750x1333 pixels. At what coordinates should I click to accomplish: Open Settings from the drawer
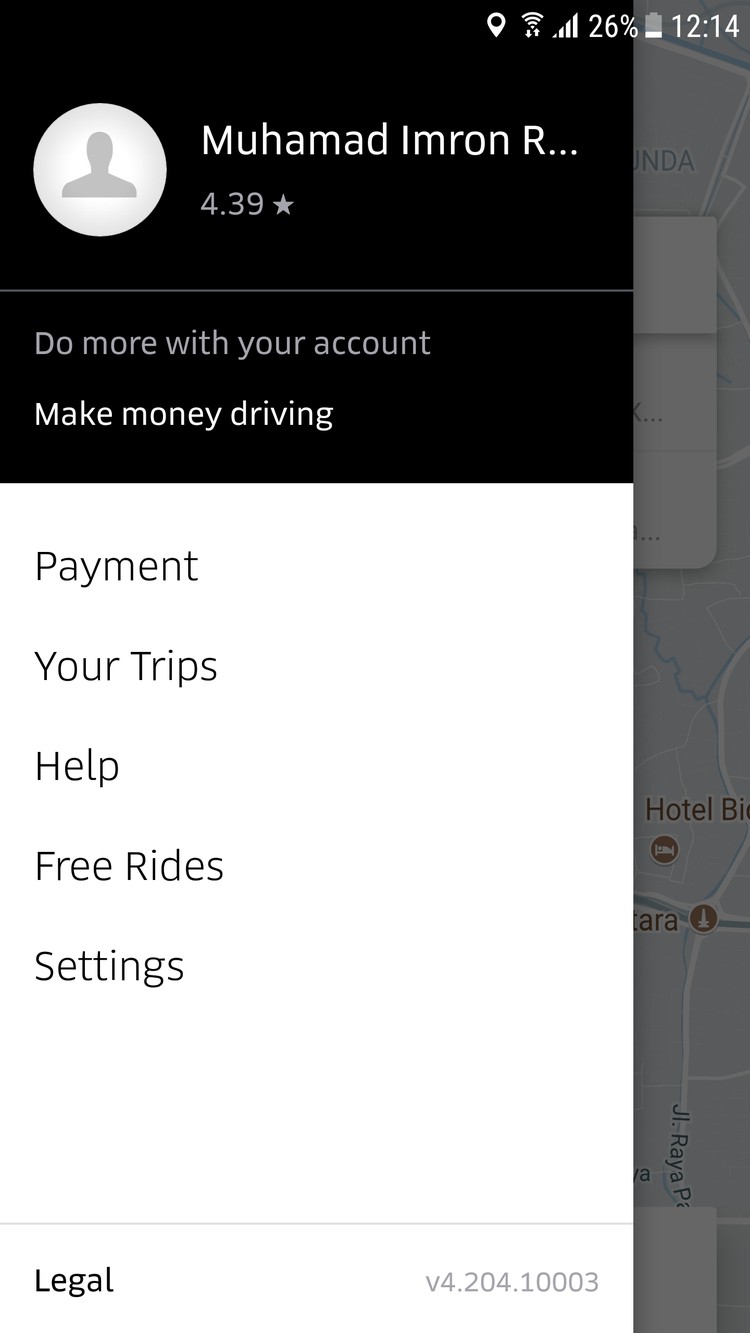(x=316, y=966)
